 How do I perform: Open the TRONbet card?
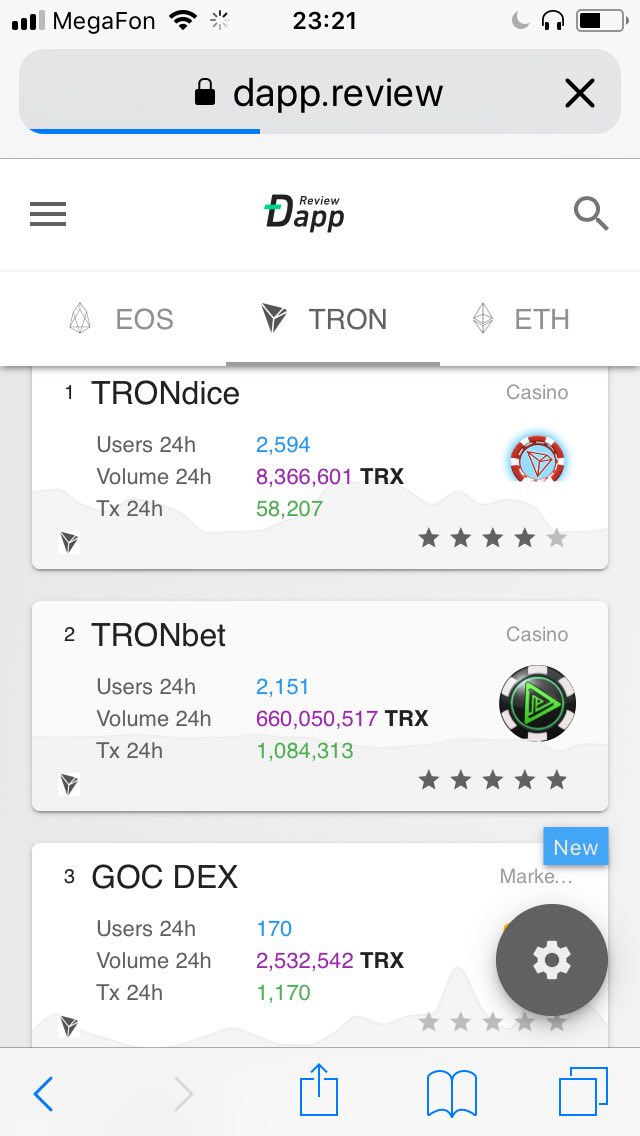point(320,706)
